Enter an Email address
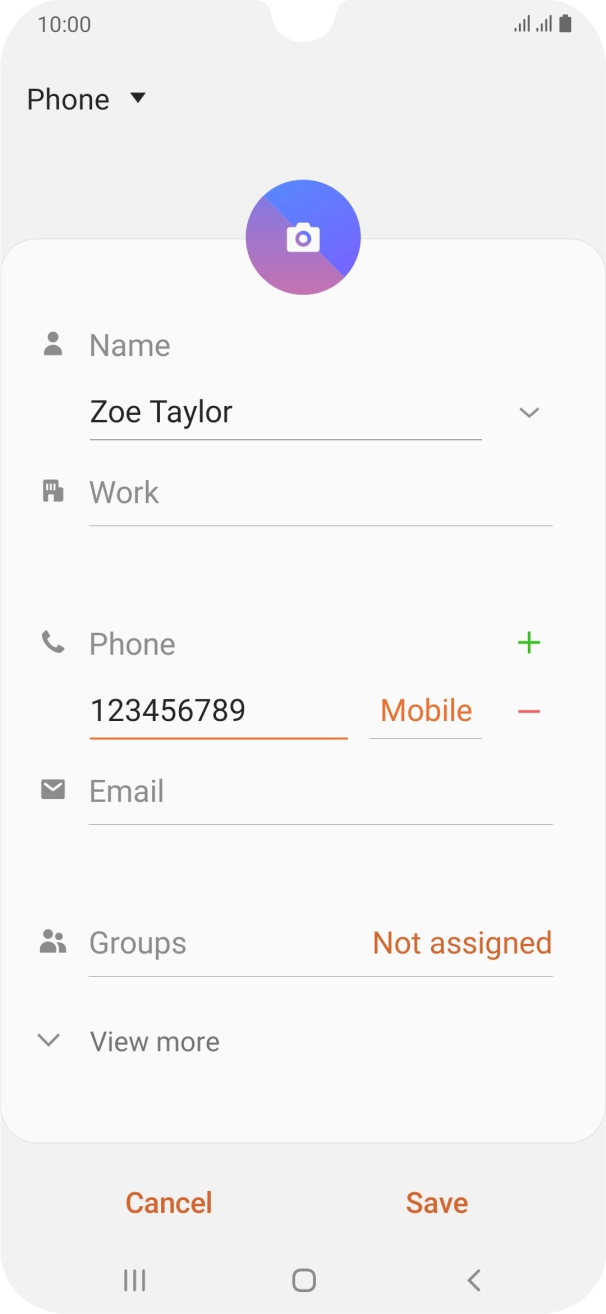 [x=320, y=792]
